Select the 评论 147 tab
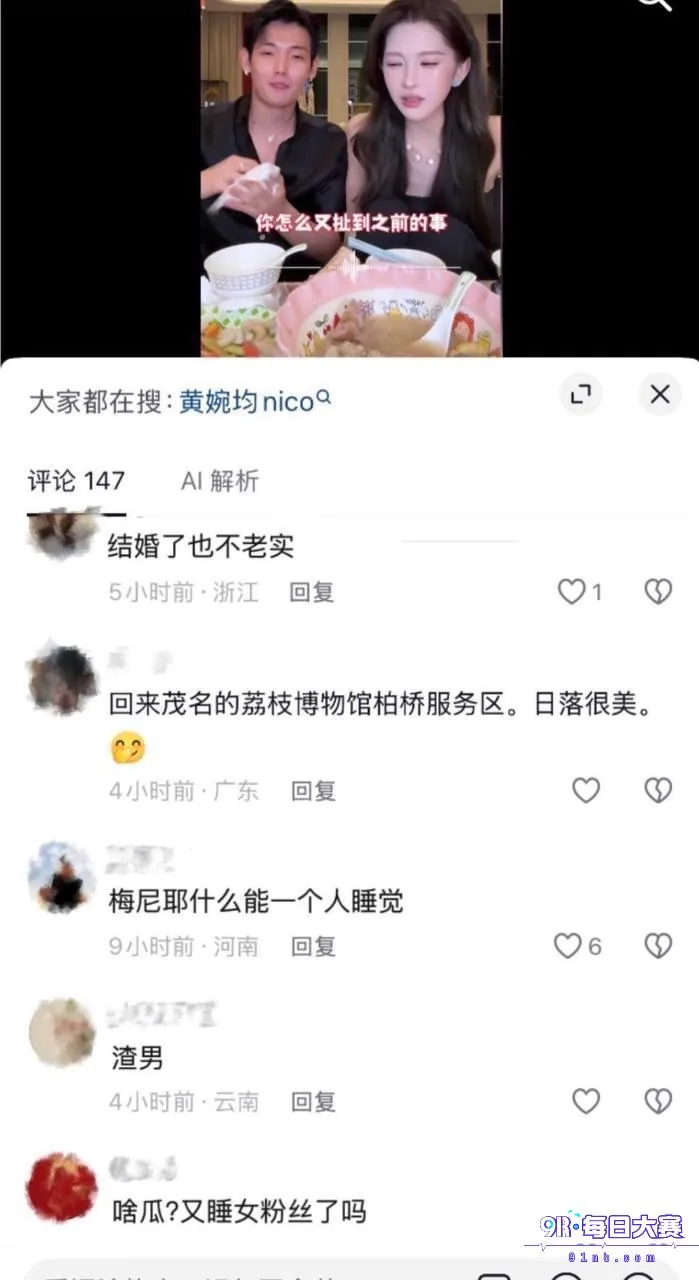The width and height of the screenshot is (699, 1280). pos(76,481)
